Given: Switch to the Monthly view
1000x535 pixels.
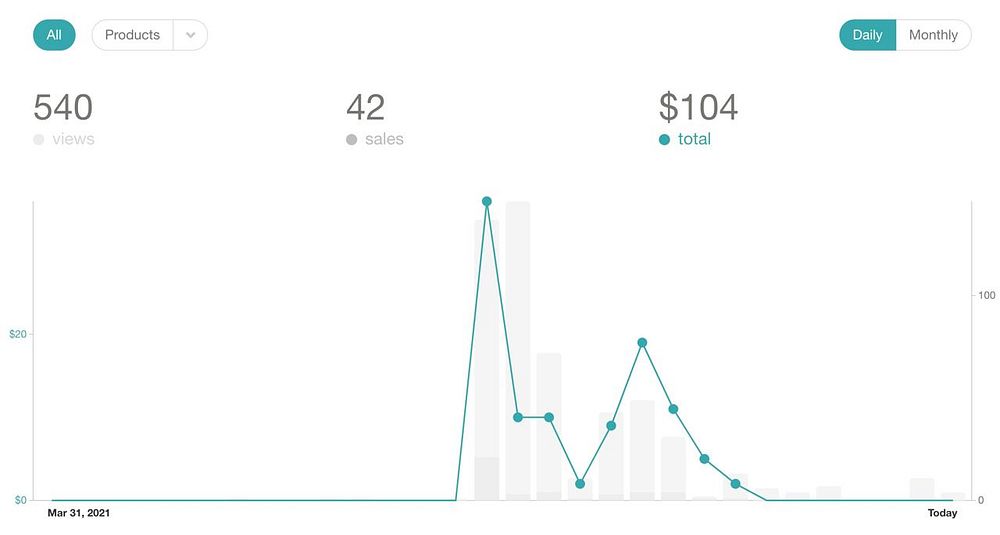Looking at the screenshot, I should click(x=933, y=35).
